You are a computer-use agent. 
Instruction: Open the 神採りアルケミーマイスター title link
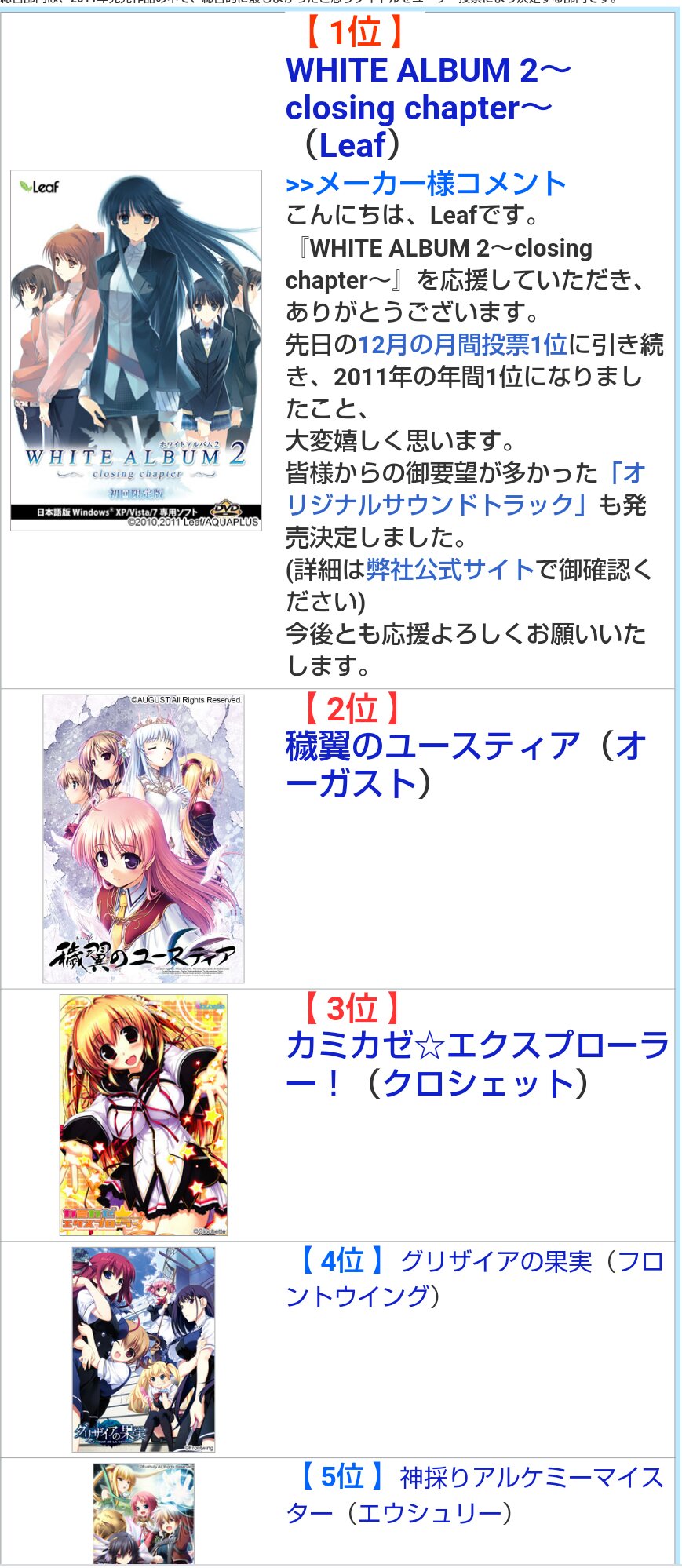tap(531, 1478)
